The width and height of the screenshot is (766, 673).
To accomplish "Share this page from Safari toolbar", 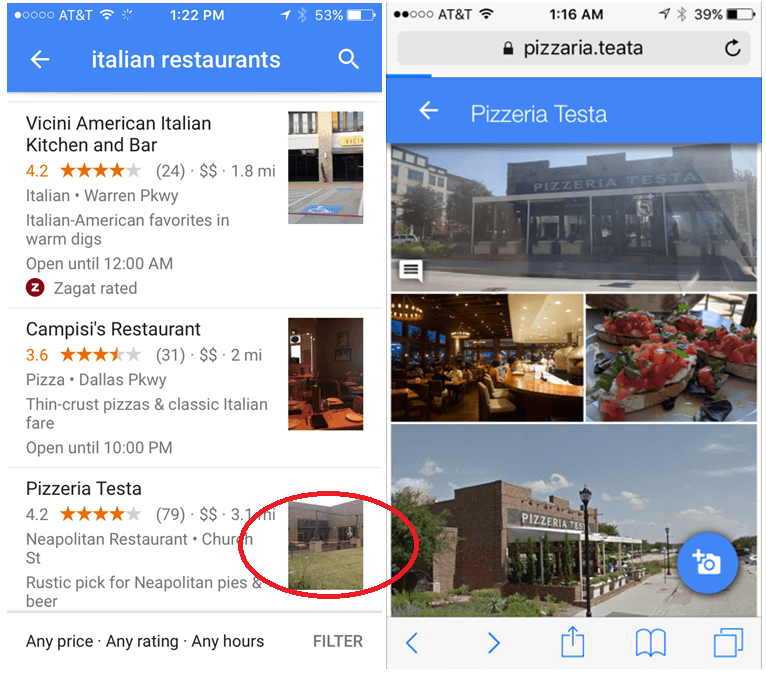I will pyautogui.click(x=572, y=641).
